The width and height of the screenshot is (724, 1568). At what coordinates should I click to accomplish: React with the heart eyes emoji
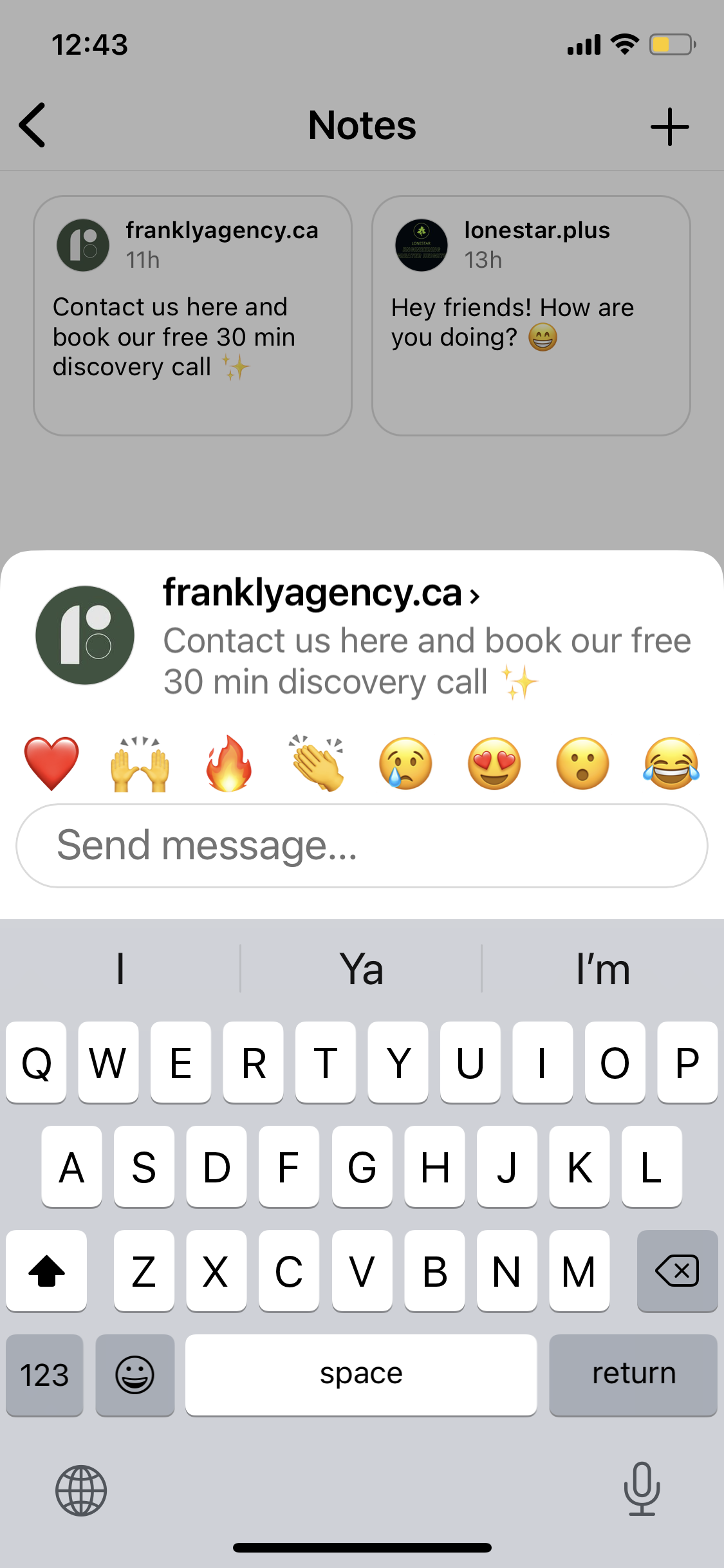coord(494,763)
